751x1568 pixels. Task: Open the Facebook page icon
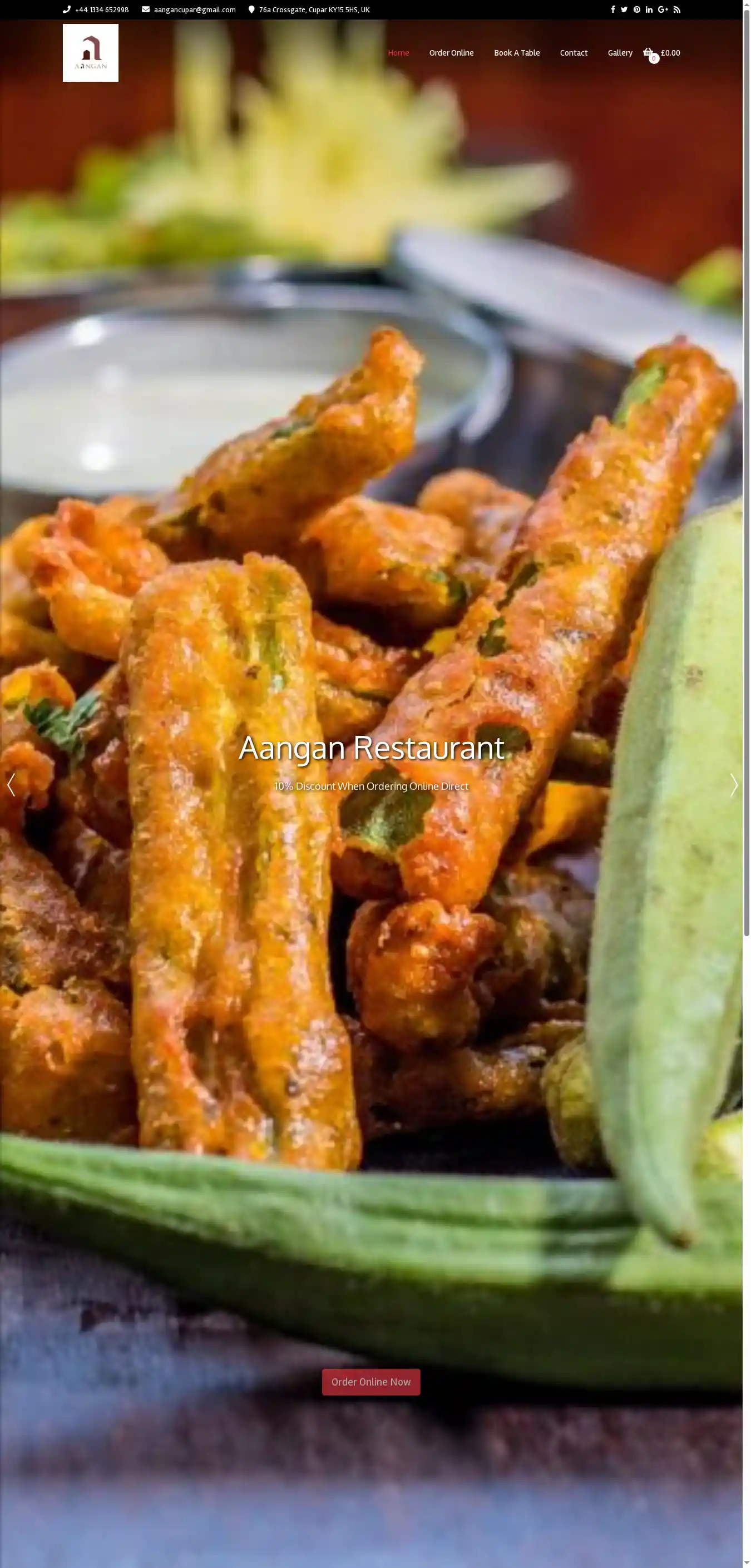pos(612,10)
